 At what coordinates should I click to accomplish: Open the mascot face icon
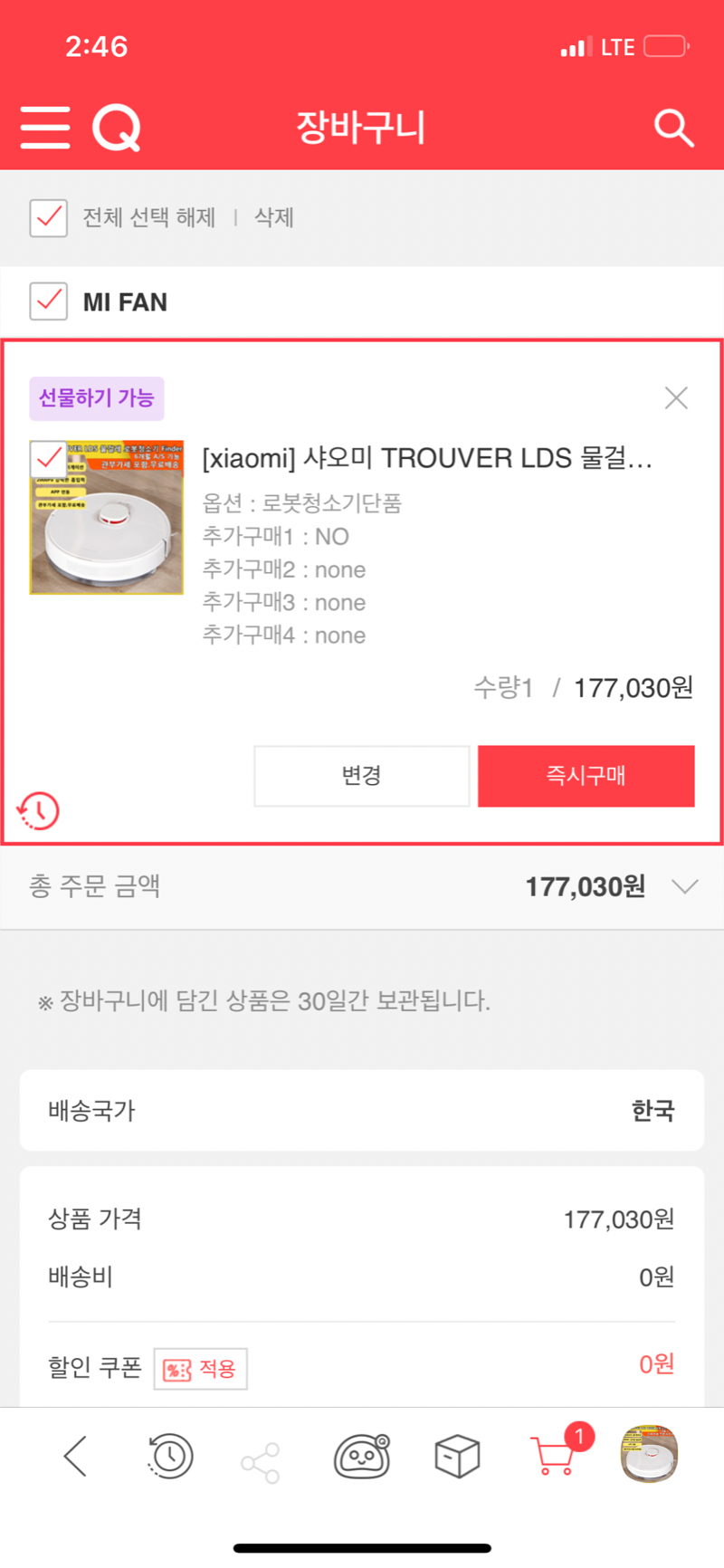pyautogui.click(x=361, y=1457)
